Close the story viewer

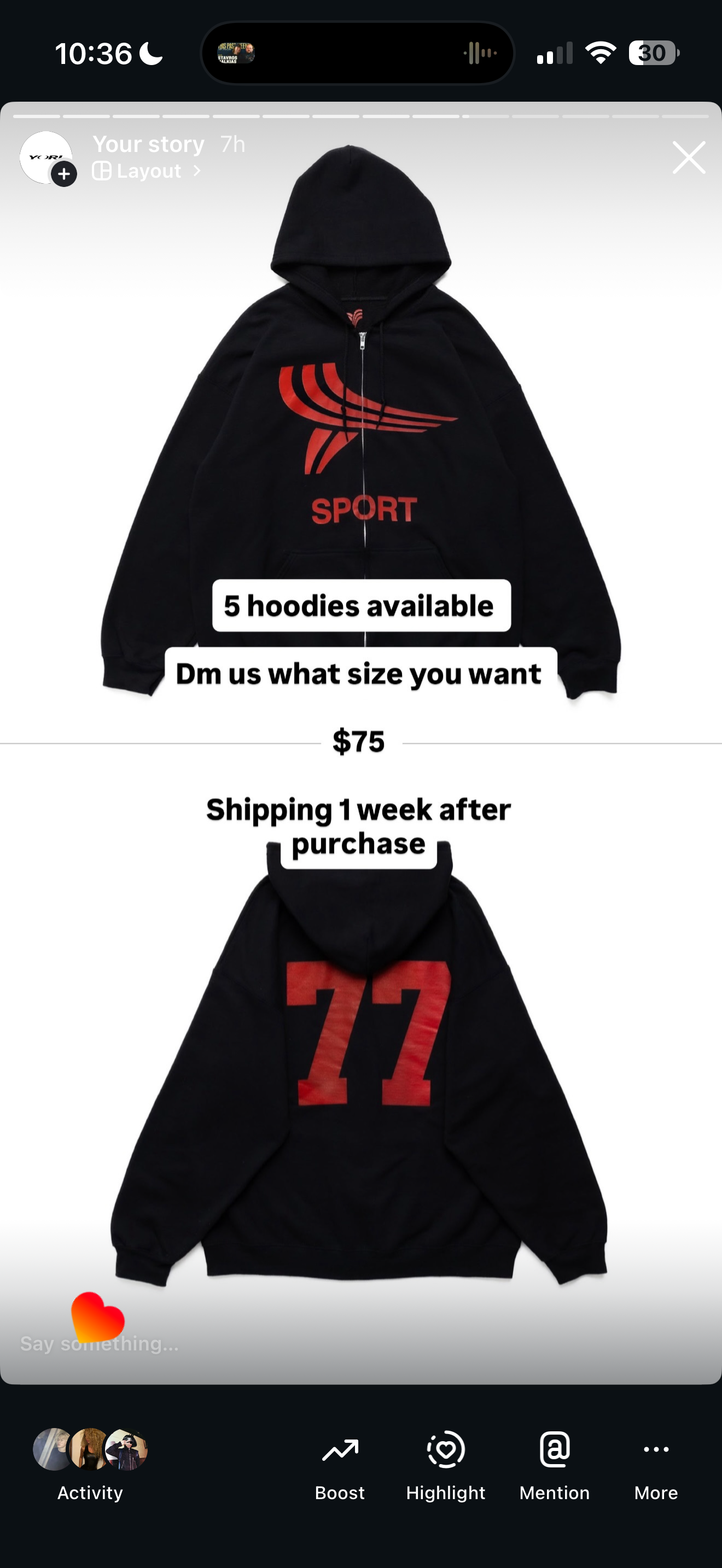(689, 157)
